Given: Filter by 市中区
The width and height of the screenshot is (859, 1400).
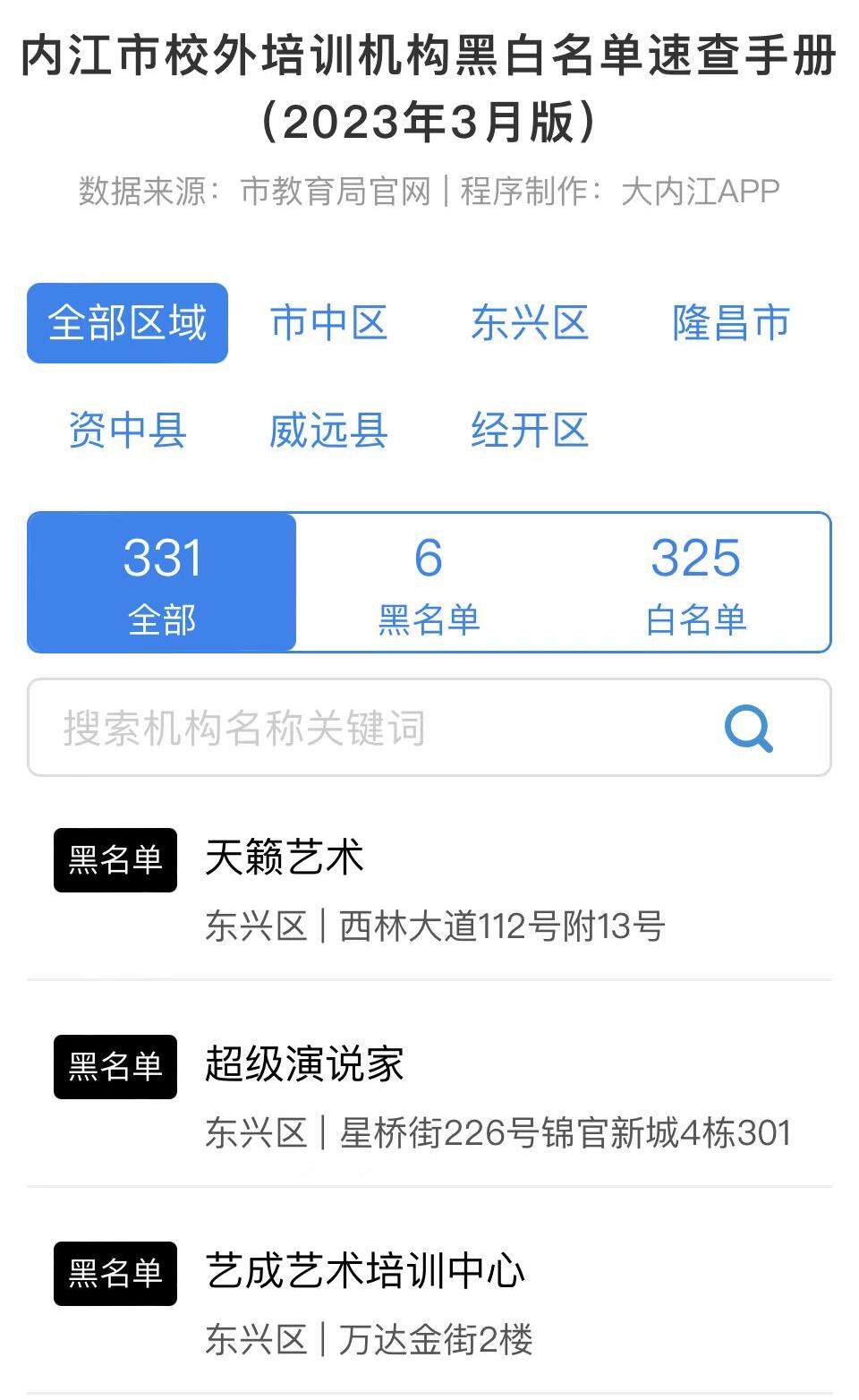Looking at the screenshot, I should [x=328, y=323].
